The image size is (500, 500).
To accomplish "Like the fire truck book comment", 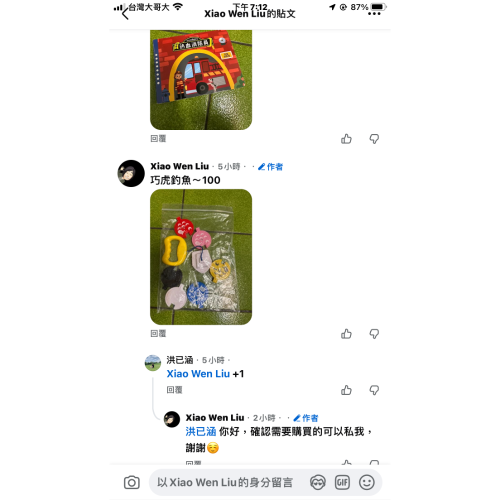I will click(x=346, y=139).
